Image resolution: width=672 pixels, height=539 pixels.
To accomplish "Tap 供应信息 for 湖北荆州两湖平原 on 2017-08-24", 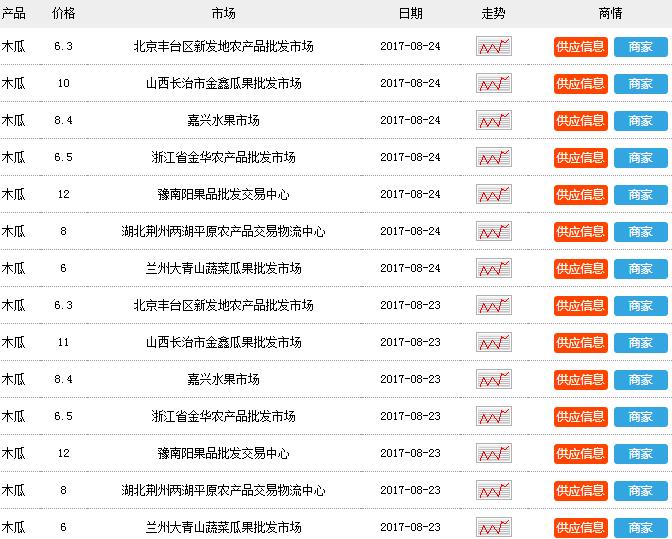I will coord(581,232).
